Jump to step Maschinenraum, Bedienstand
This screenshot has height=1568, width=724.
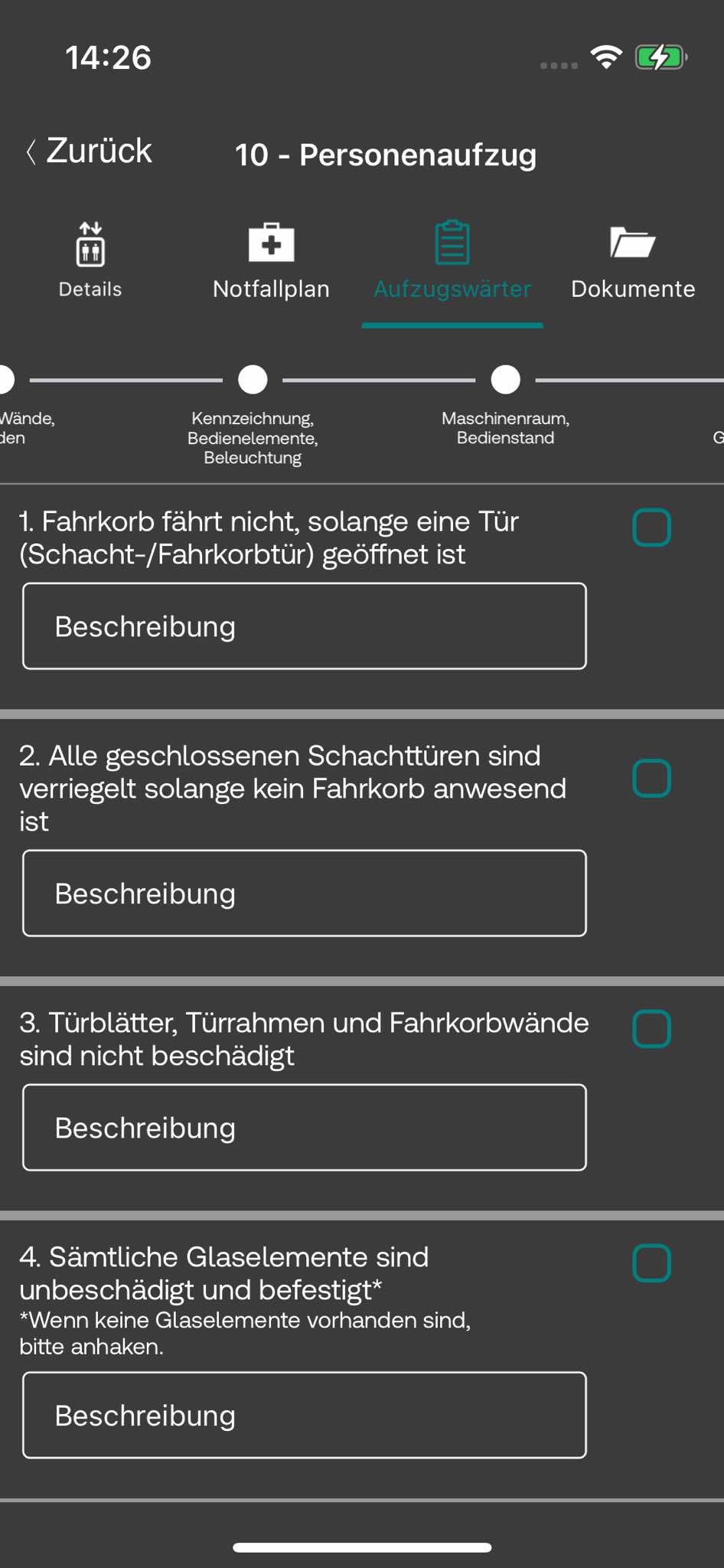point(505,380)
